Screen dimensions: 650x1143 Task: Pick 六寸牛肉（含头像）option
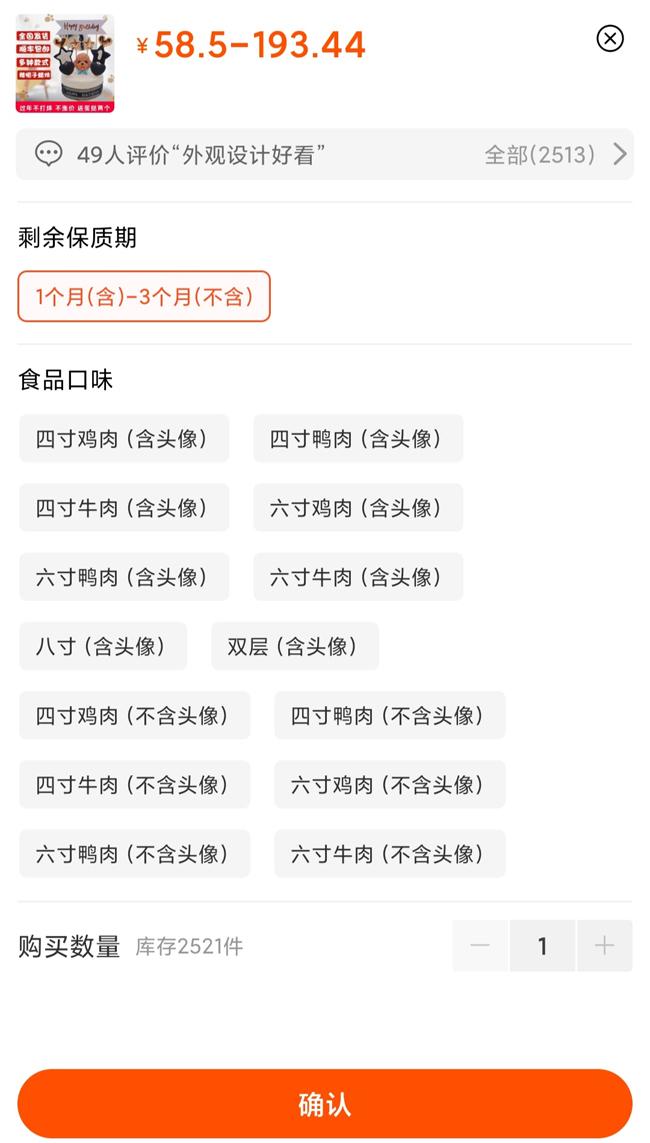pos(358,577)
